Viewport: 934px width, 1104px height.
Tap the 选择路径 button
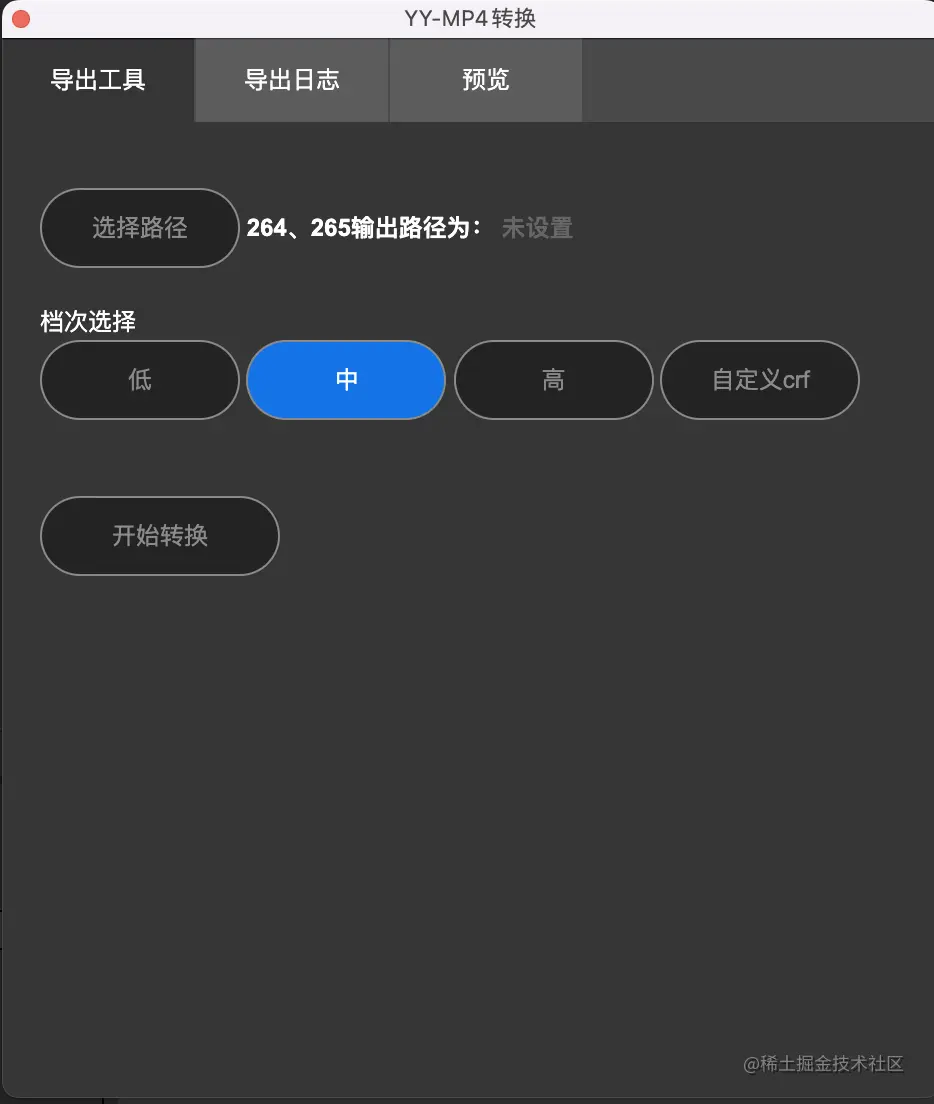click(140, 228)
